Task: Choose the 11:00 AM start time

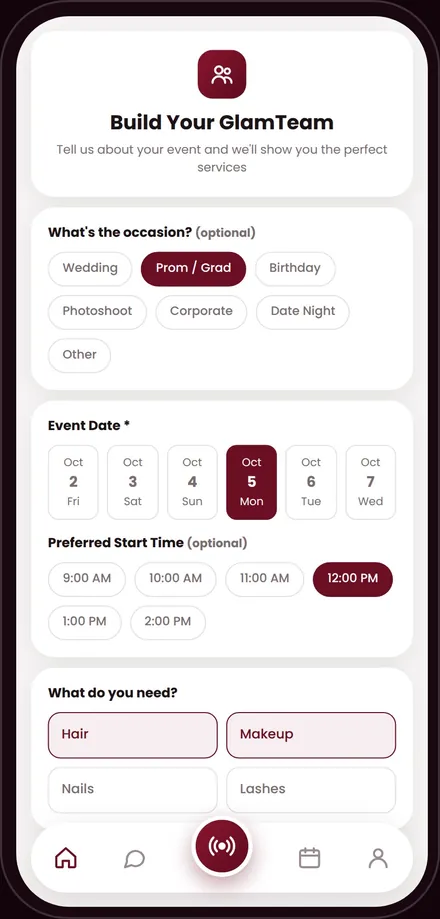Action: pos(264,579)
